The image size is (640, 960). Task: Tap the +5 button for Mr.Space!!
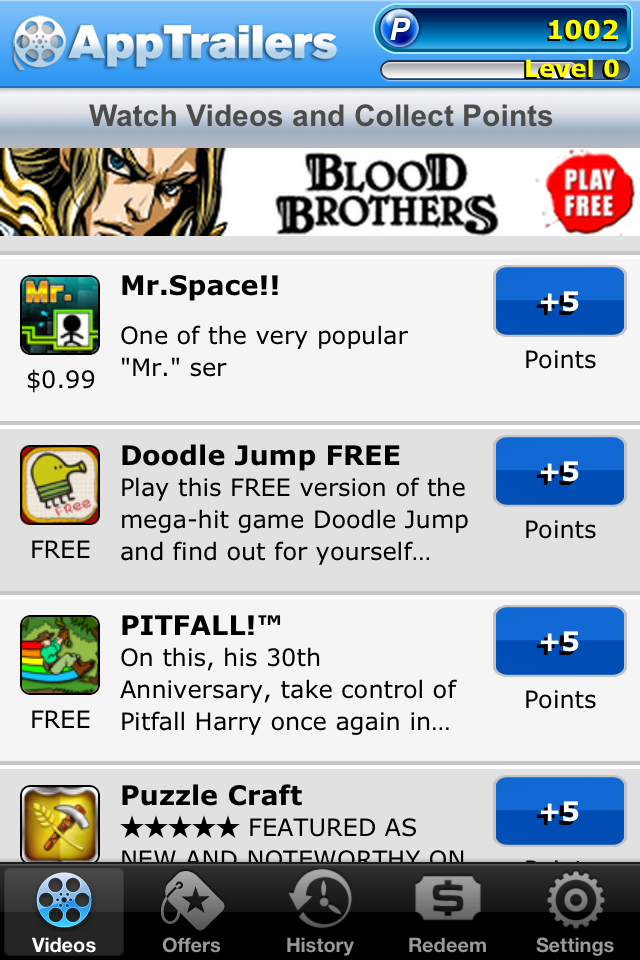(559, 302)
